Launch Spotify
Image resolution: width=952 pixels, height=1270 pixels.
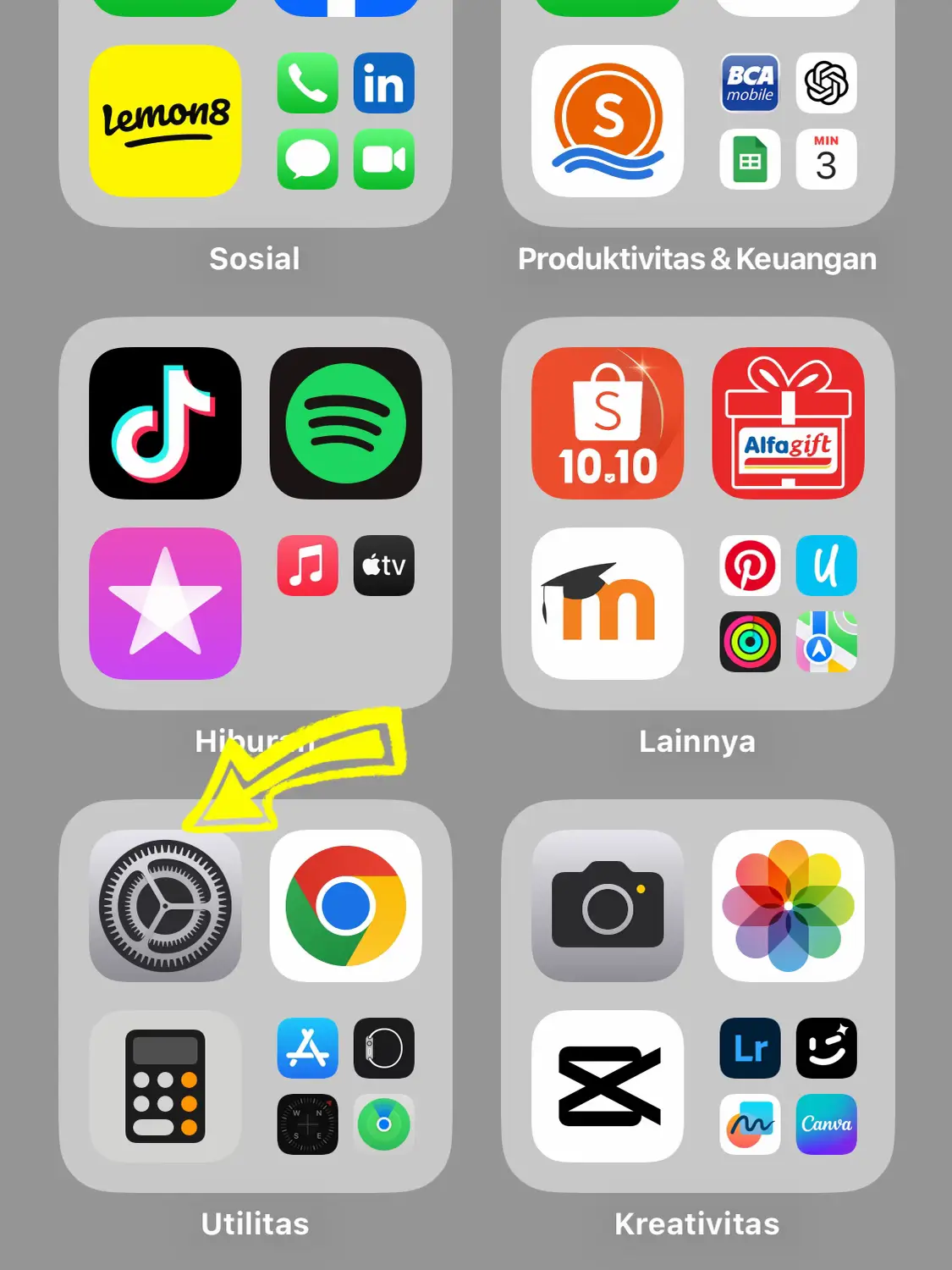[x=345, y=422]
